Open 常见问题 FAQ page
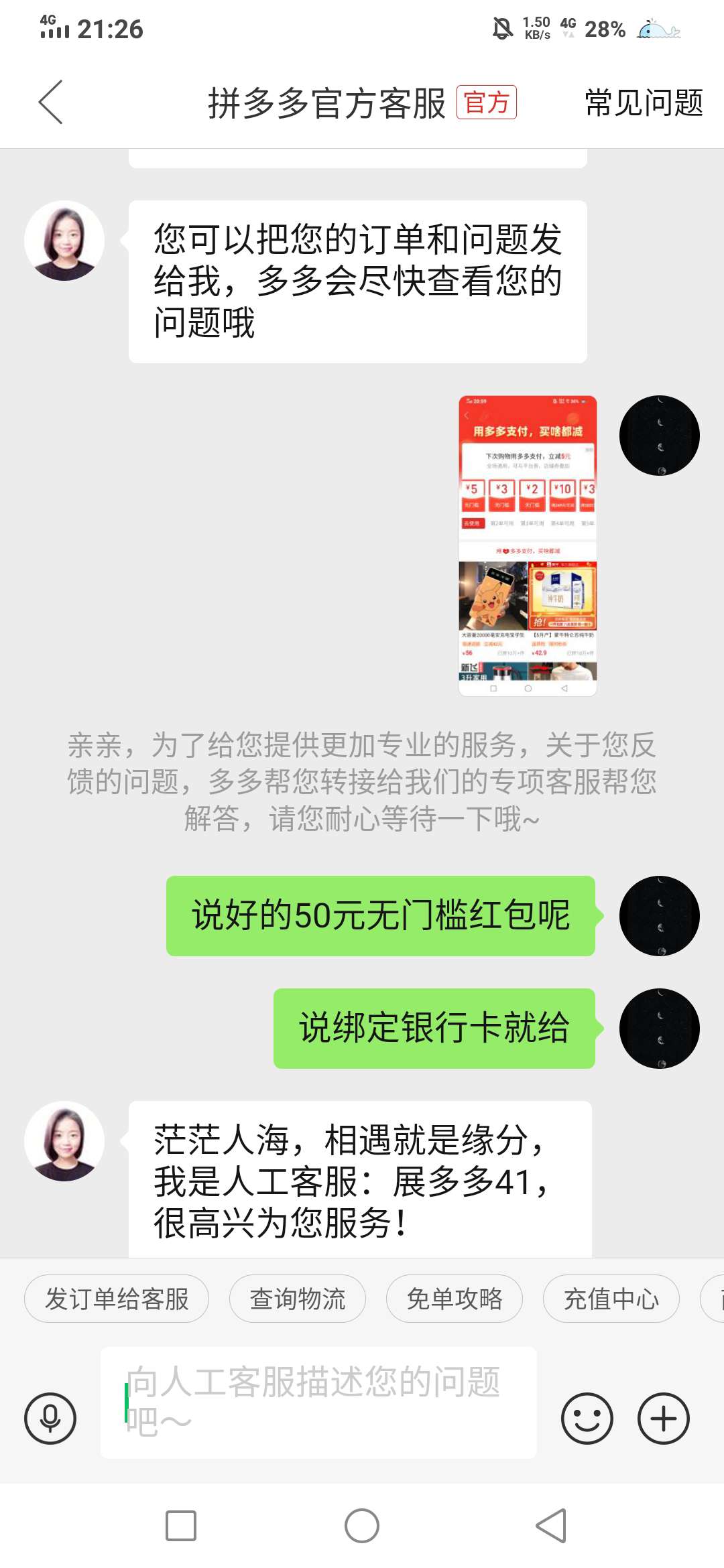This screenshot has height=1568, width=724. click(x=644, y=103)
